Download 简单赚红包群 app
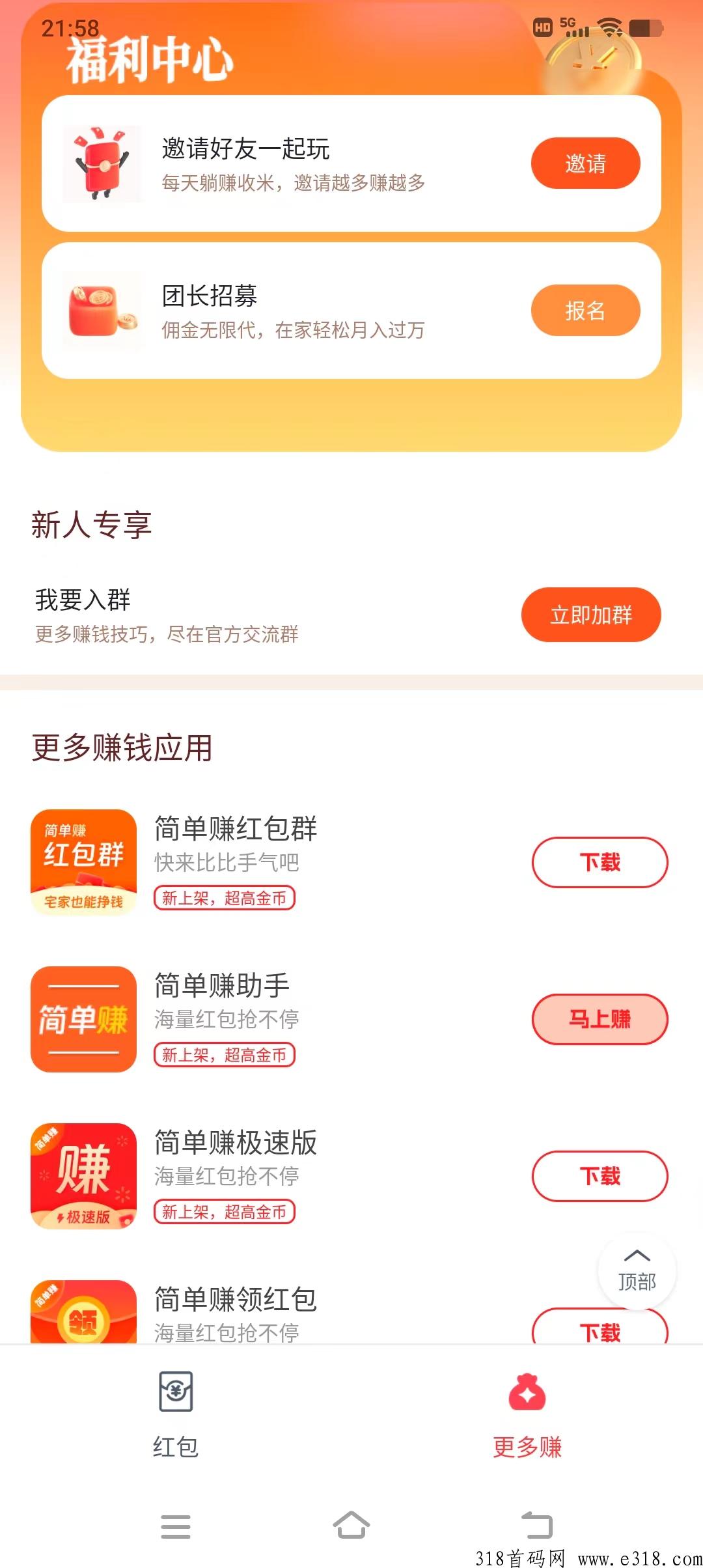 point(600,862)
